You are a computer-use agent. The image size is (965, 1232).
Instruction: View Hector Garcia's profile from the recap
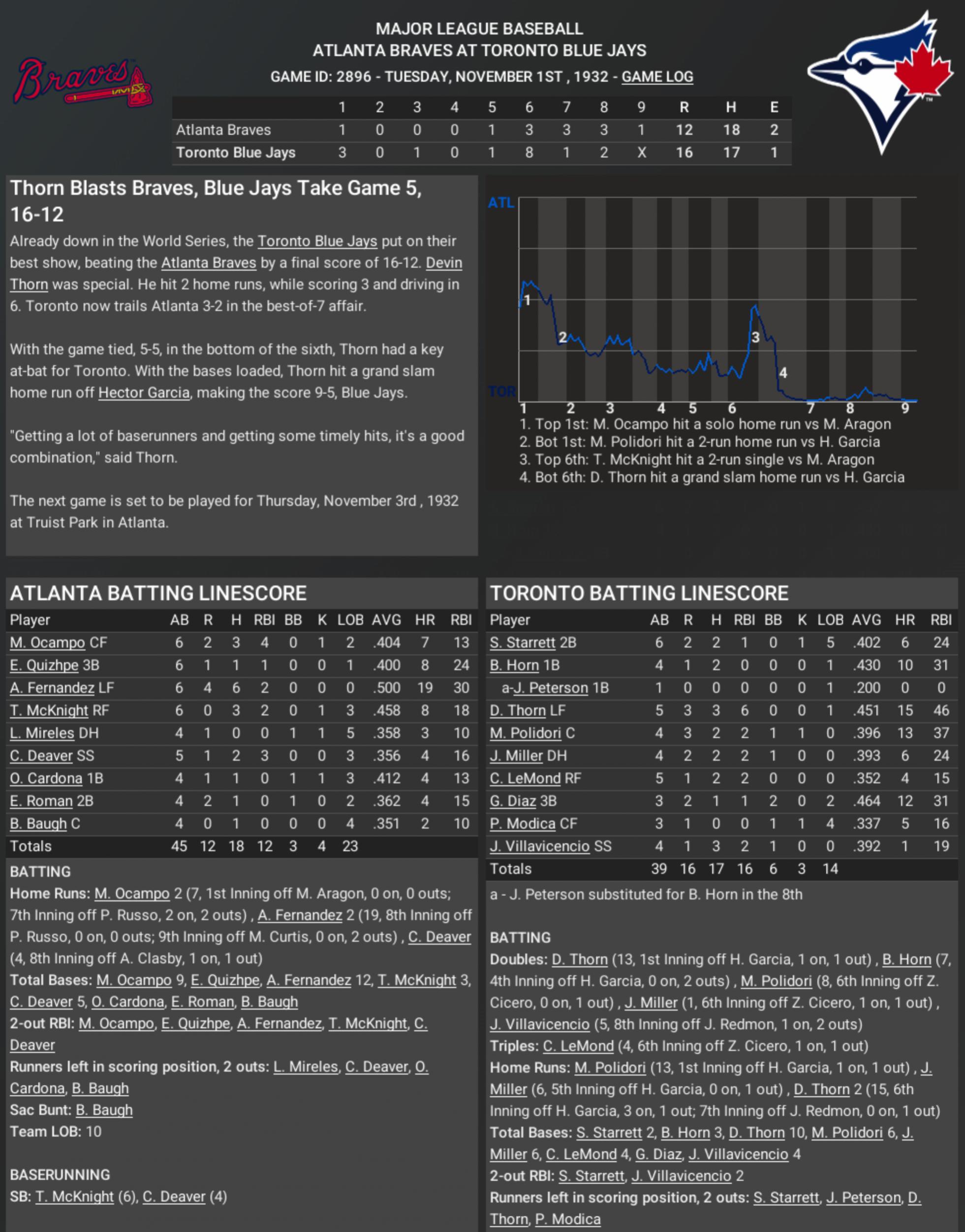(x=144, y=392)
